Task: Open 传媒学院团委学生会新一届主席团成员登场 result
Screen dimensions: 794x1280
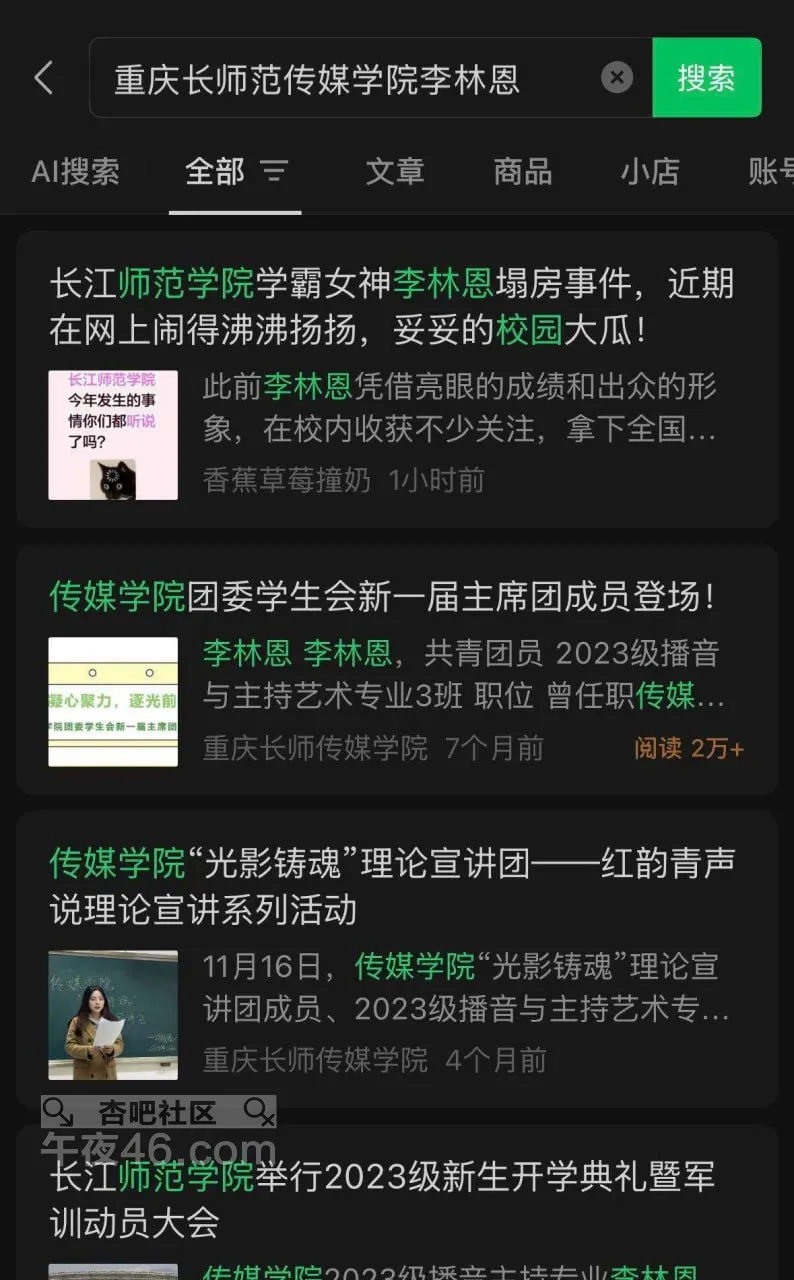Action: [x=384, y=597]
